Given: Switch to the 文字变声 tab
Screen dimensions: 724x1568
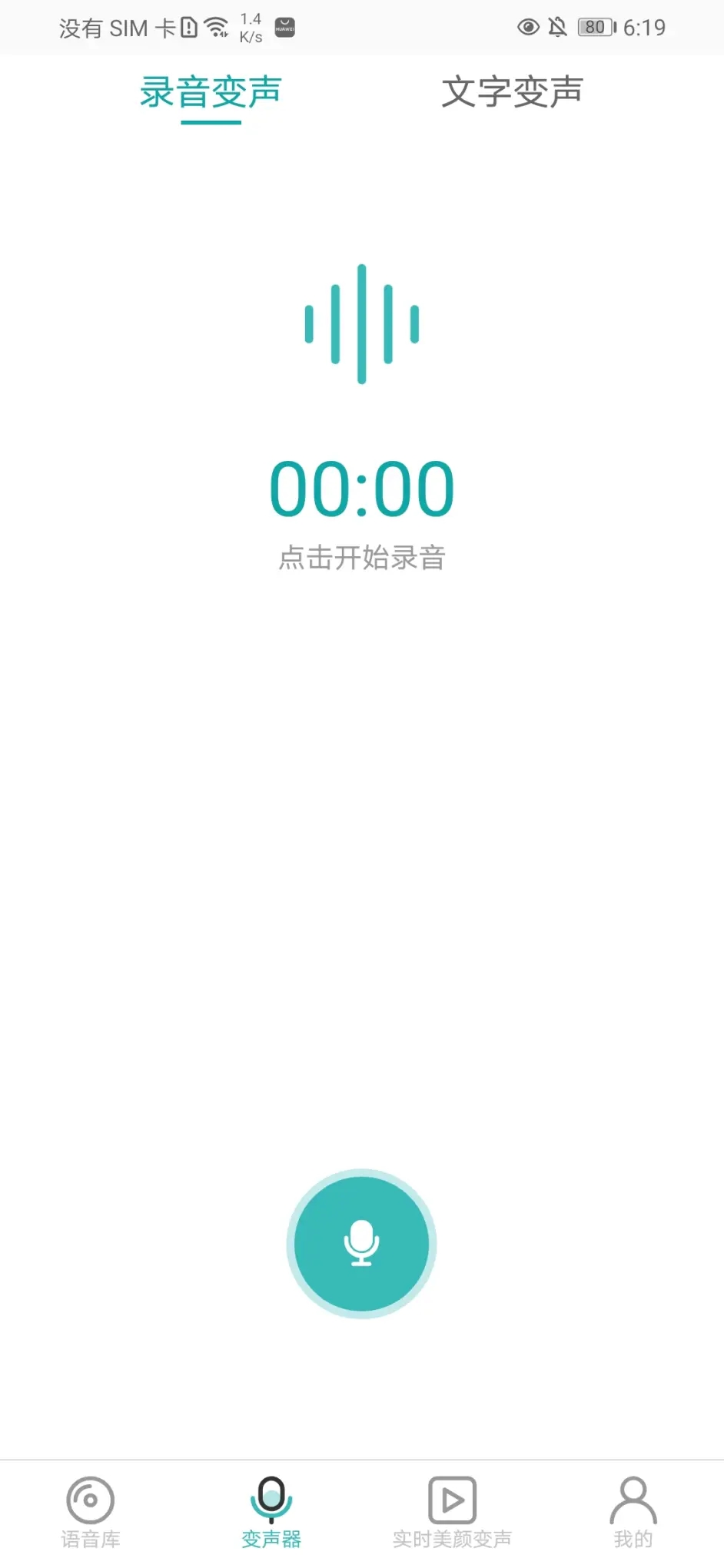Looking at the screenshot, I should click(512, 93).
